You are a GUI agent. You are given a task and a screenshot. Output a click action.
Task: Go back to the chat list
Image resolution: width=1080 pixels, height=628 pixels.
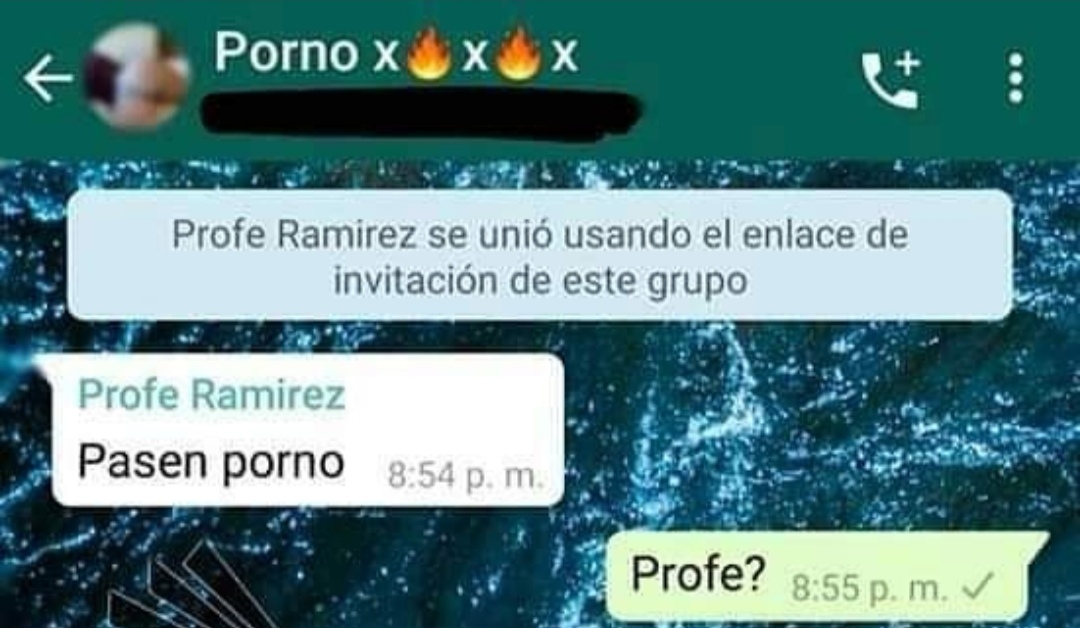(47, 79)
